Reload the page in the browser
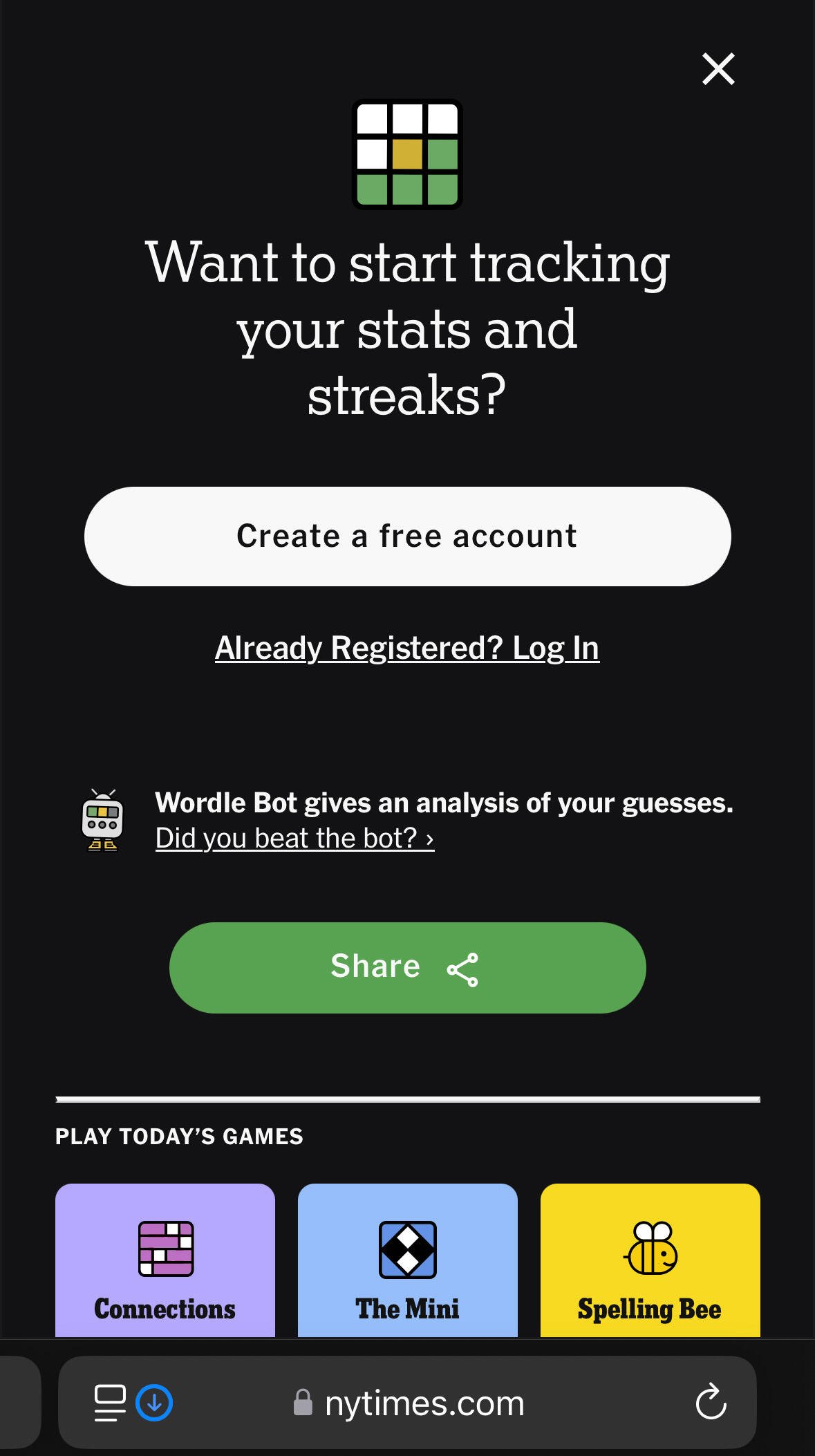 (x=711, y=1402)
